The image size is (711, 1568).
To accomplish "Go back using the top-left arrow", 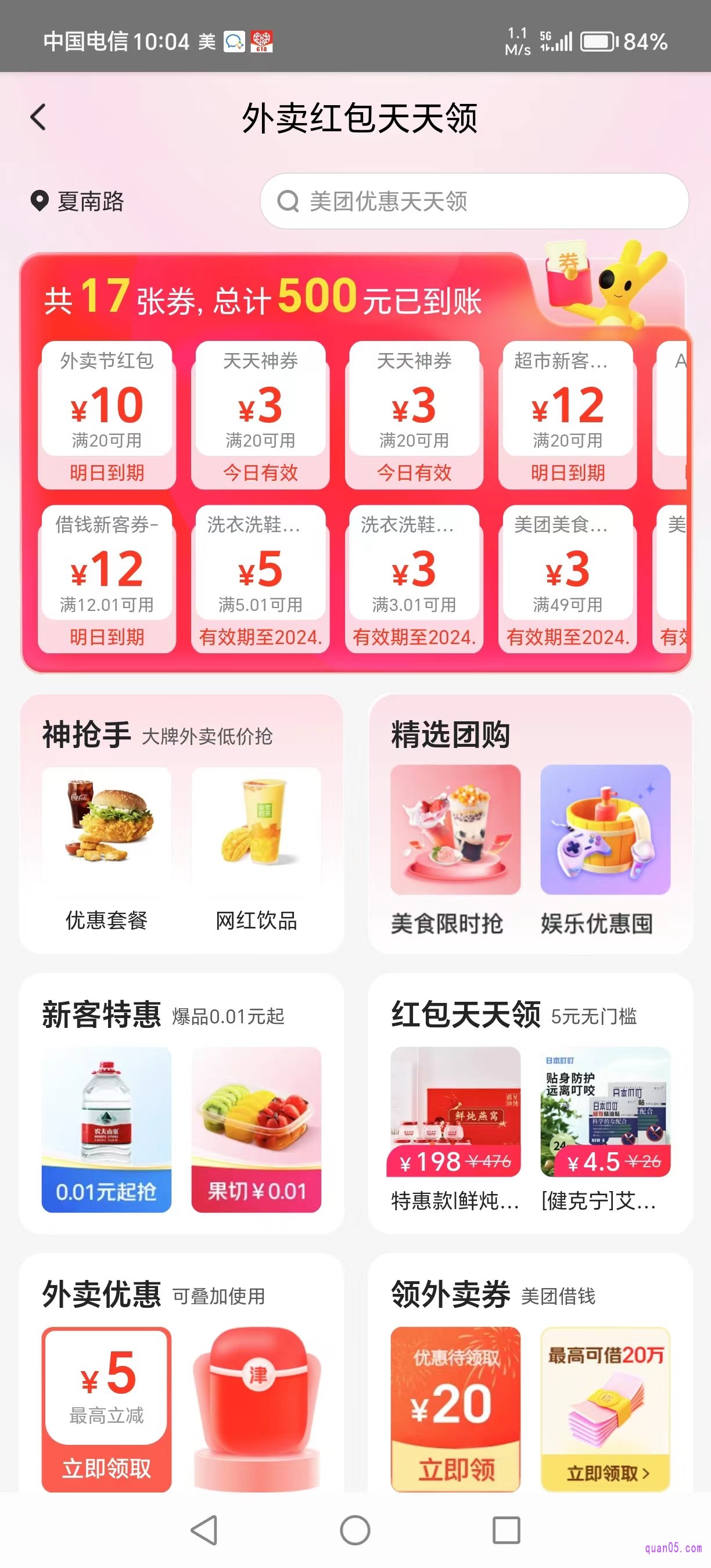I will (x=38, y=117).
